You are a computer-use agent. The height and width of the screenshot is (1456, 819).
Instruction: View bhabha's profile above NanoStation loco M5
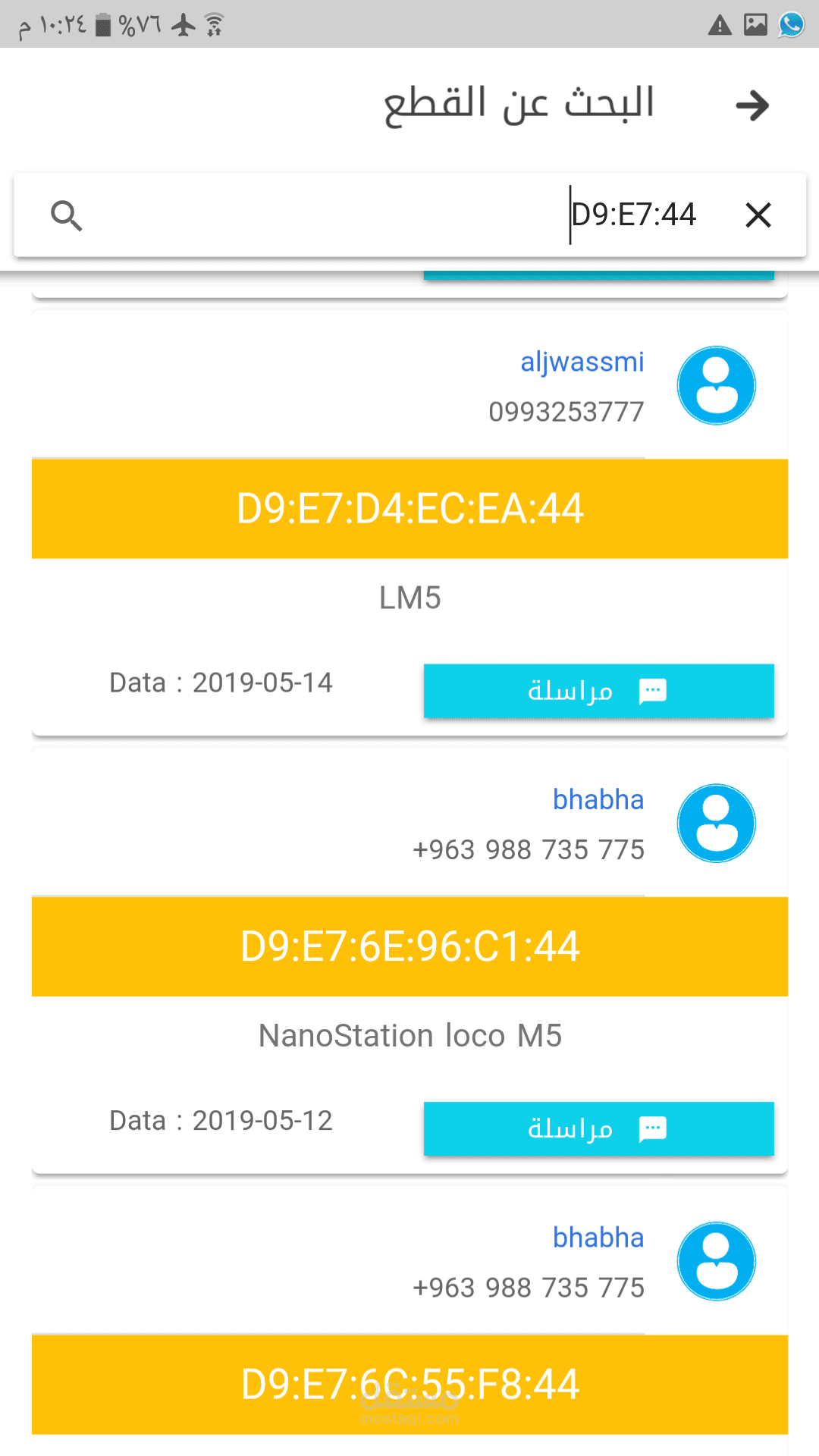598,800
